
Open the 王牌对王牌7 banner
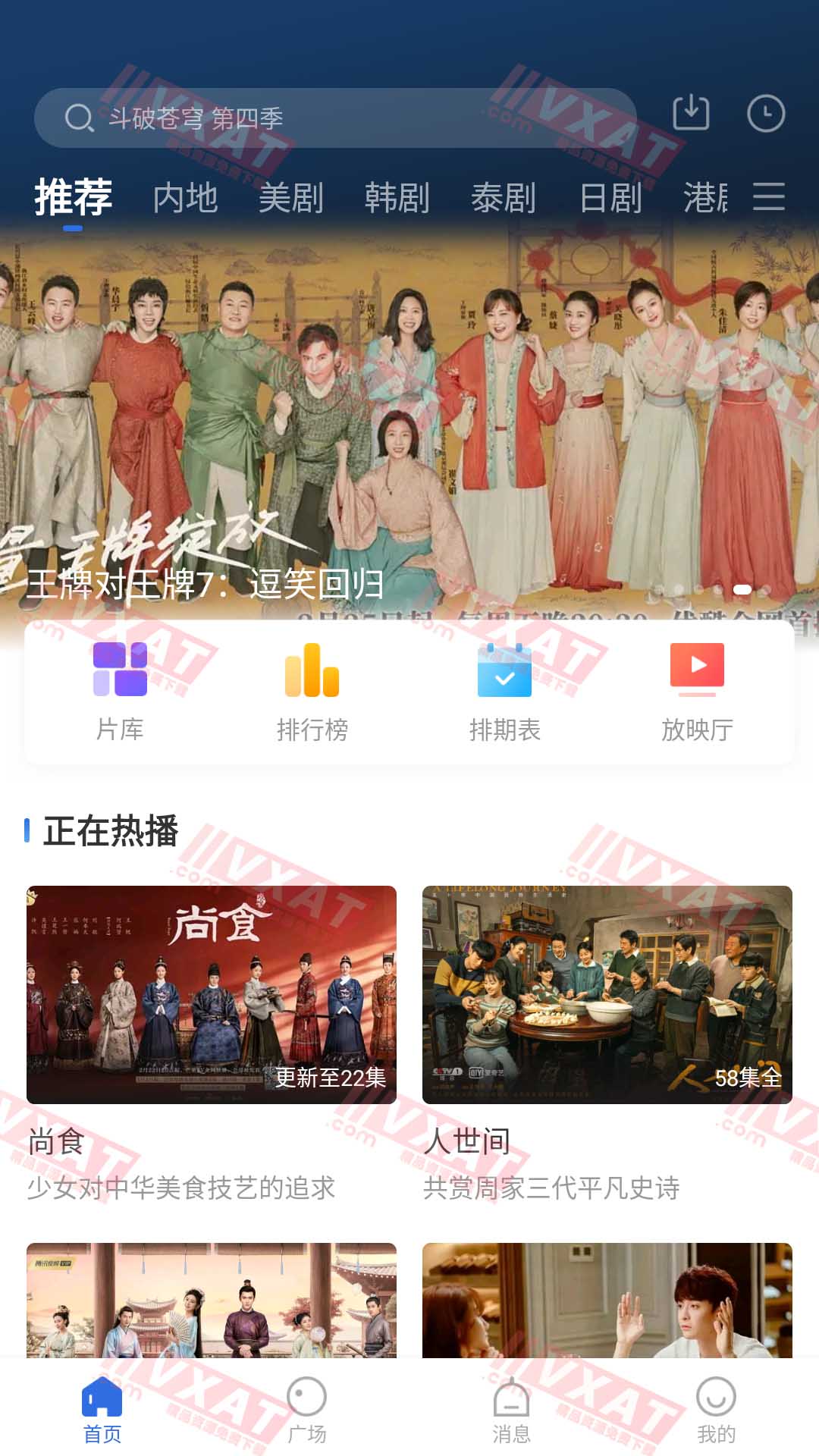pos(409,425)
